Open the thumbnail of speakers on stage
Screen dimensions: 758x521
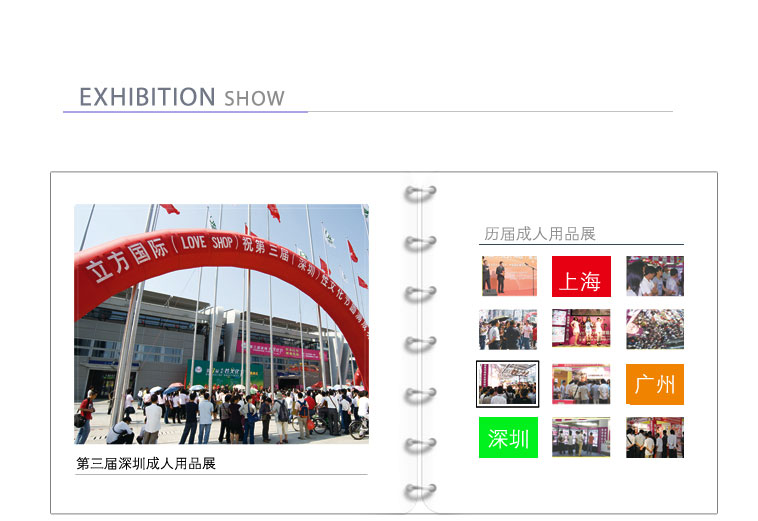click(x=508, y=276)
